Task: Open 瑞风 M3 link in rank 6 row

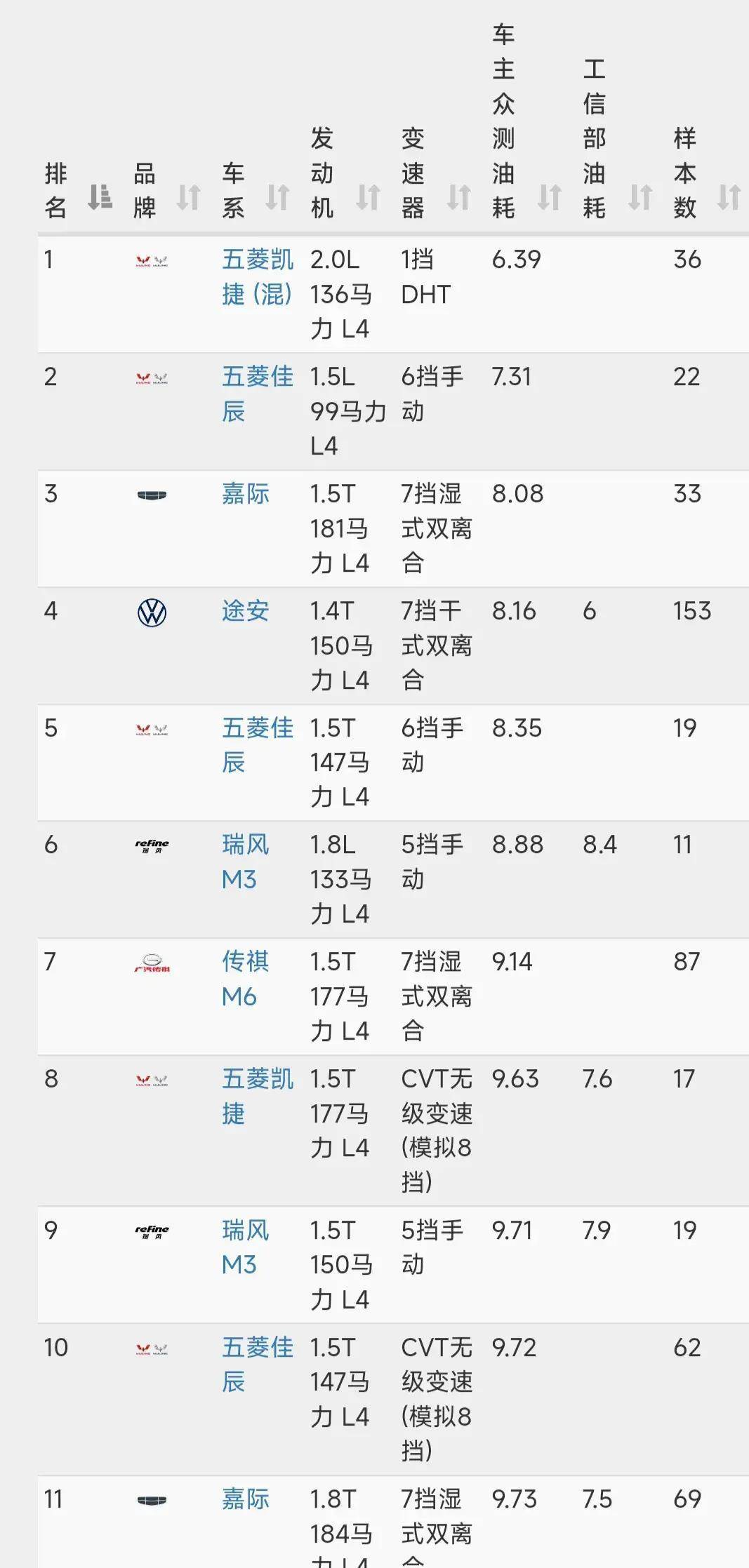Action: click(246, 862)
